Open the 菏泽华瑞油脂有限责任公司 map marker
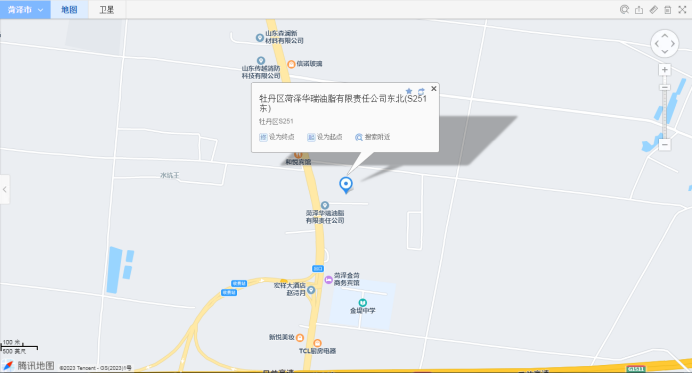Screen dimensions: 692x374 (x=325, y=205)
